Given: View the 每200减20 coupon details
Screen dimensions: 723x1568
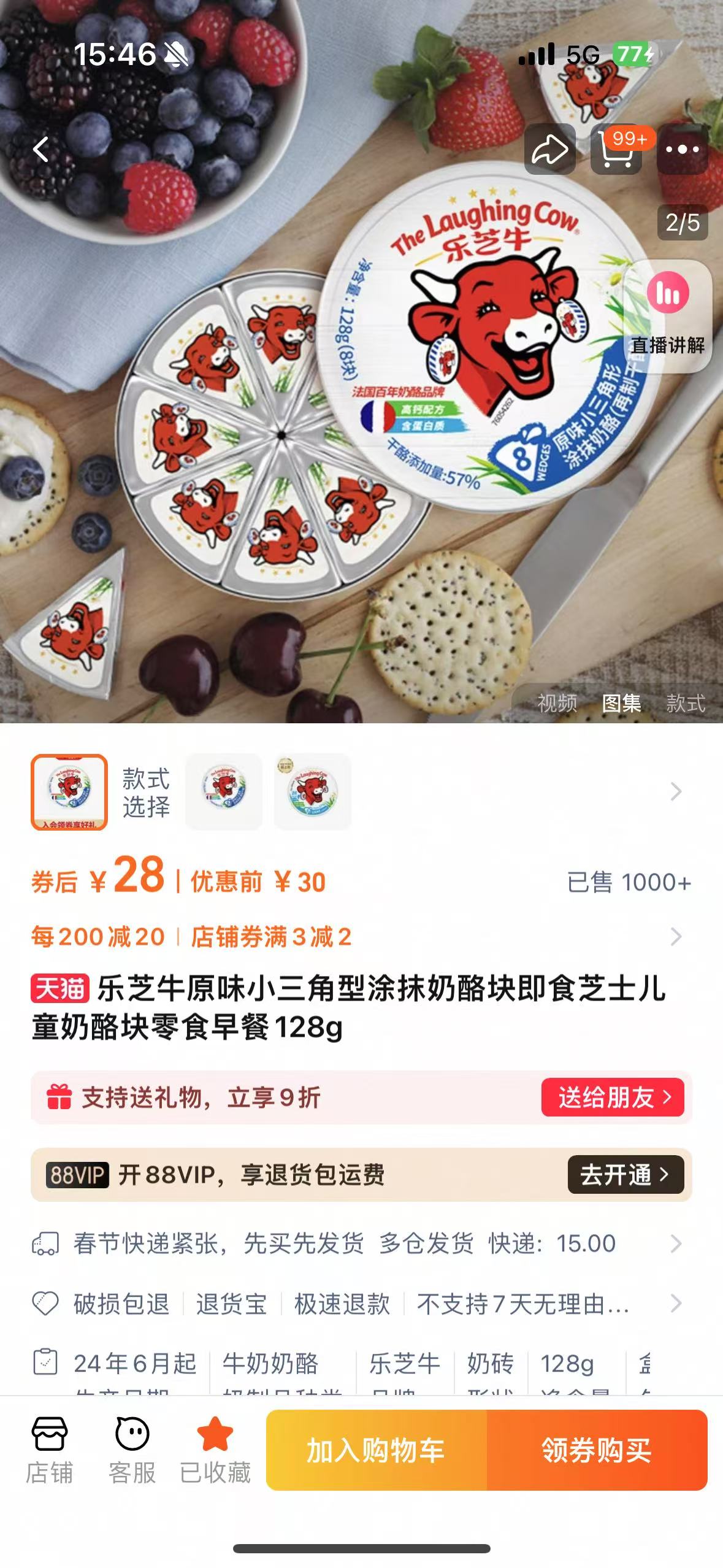Looking at the screenshot, I should [x=98, y=937].
